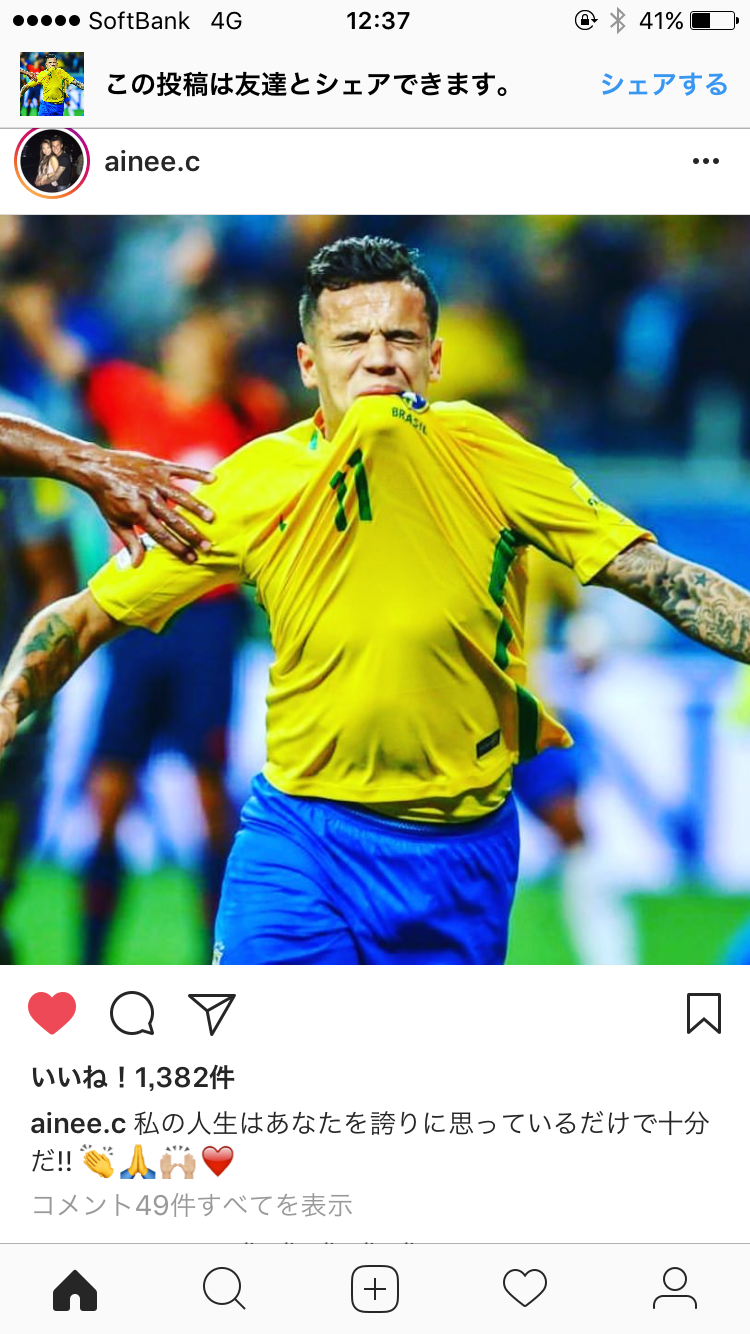Switch to the Search tab
This screenshot has height=1334, width=750.
pyautogui.click(x=224, y=1289)
